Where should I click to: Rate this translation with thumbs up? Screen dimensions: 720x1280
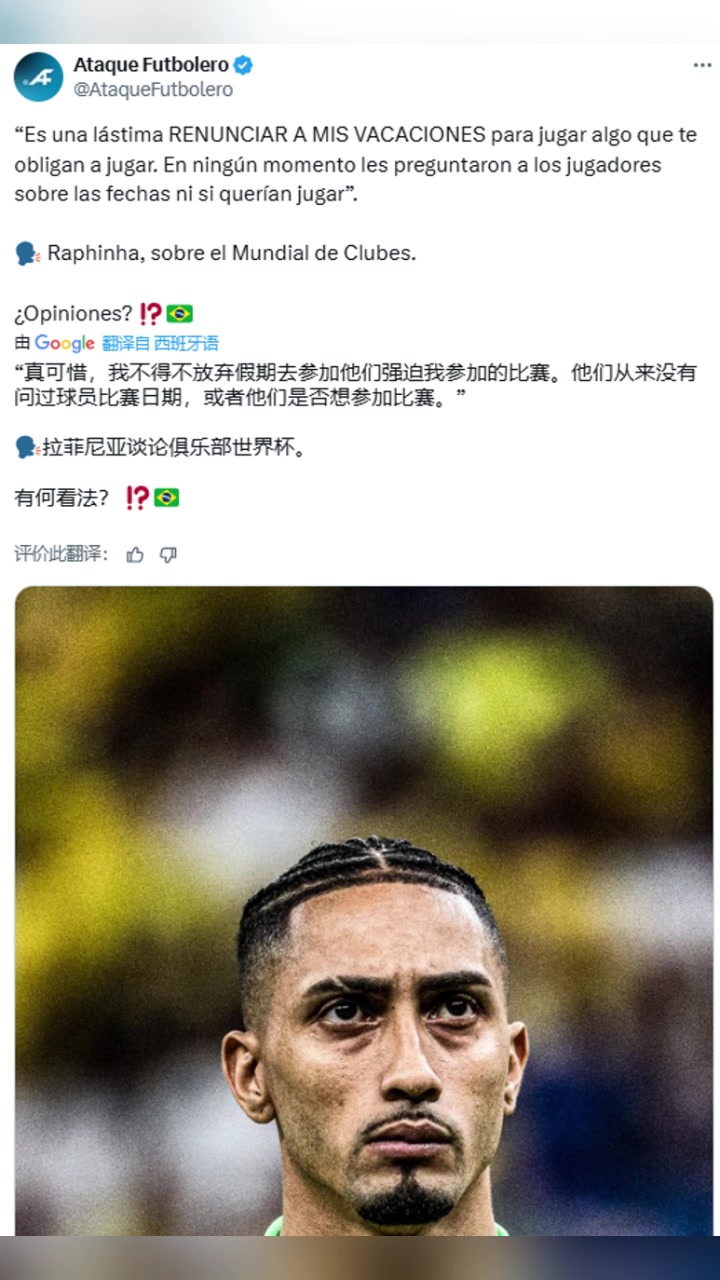click(135, 555)
